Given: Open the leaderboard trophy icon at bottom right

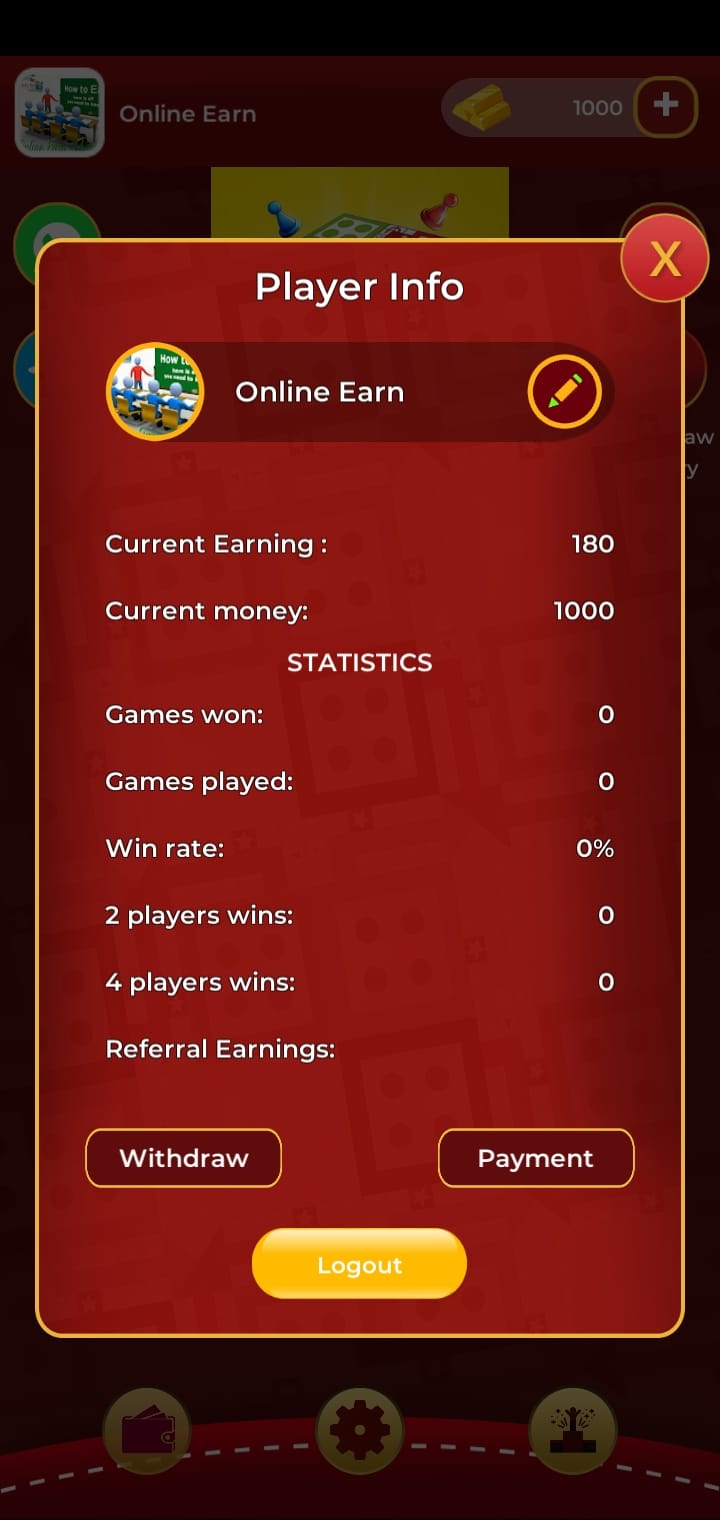Looking at the screenshot, I should pos(572,1430).
